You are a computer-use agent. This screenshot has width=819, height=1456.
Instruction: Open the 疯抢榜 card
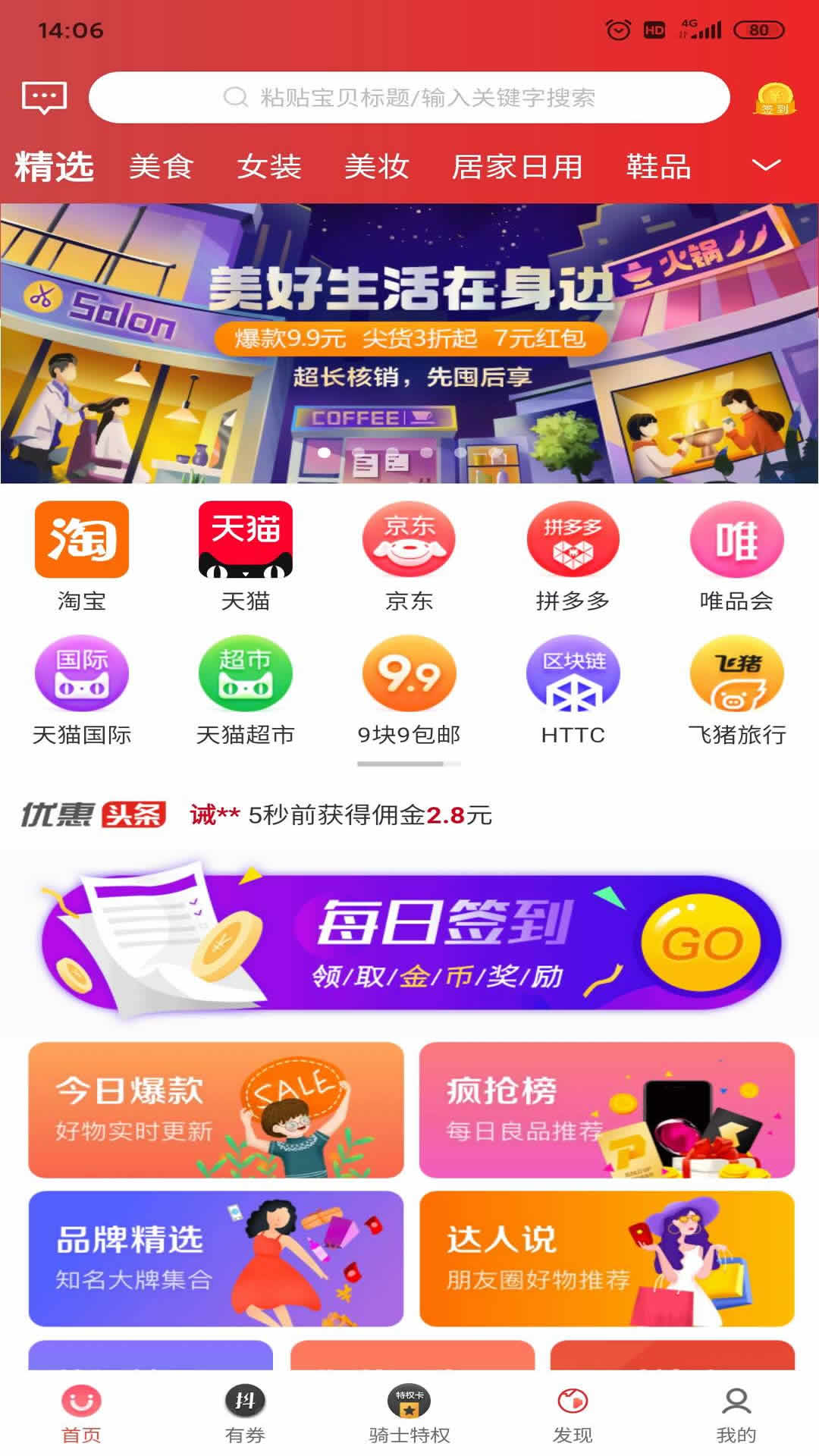click(607, 1109)
